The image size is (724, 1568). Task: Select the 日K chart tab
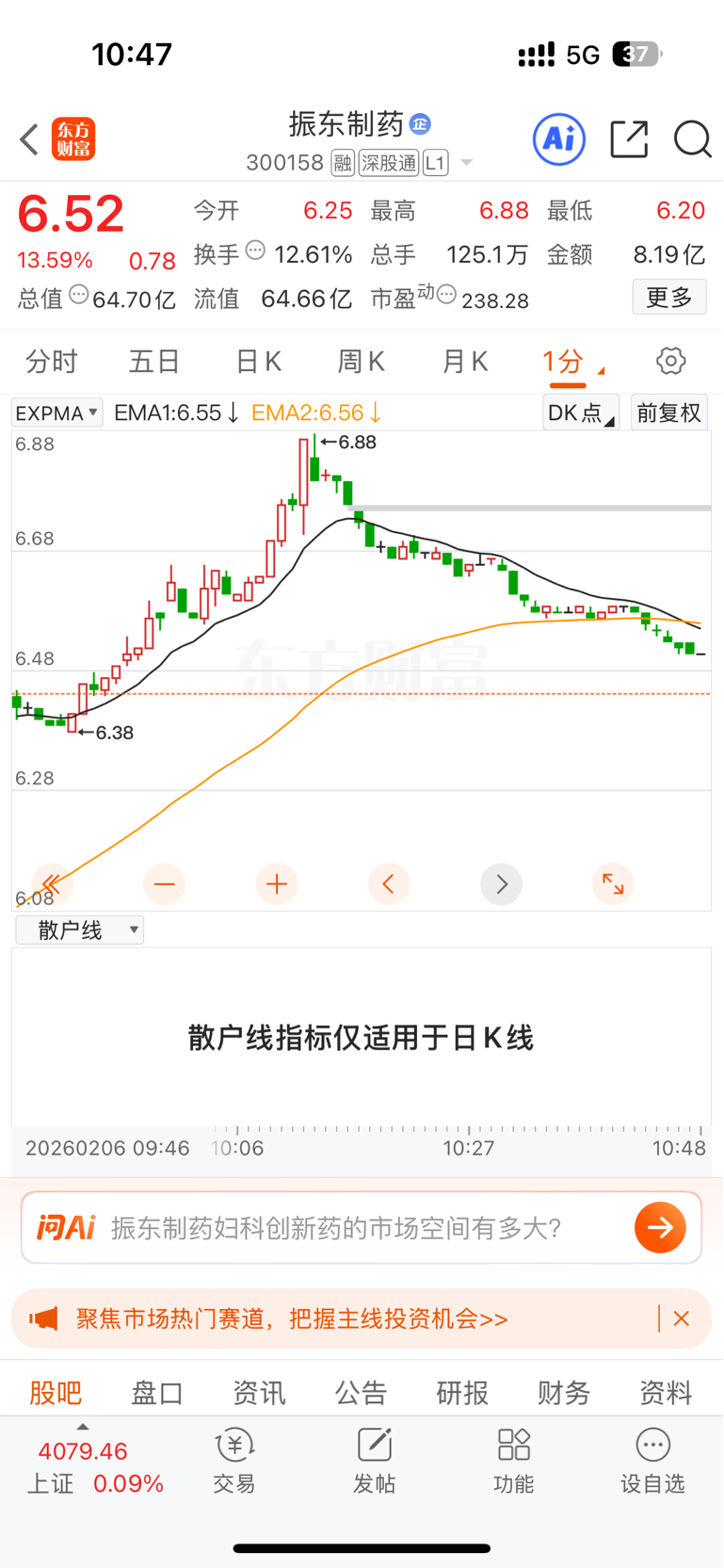click(x=258, y=362)
